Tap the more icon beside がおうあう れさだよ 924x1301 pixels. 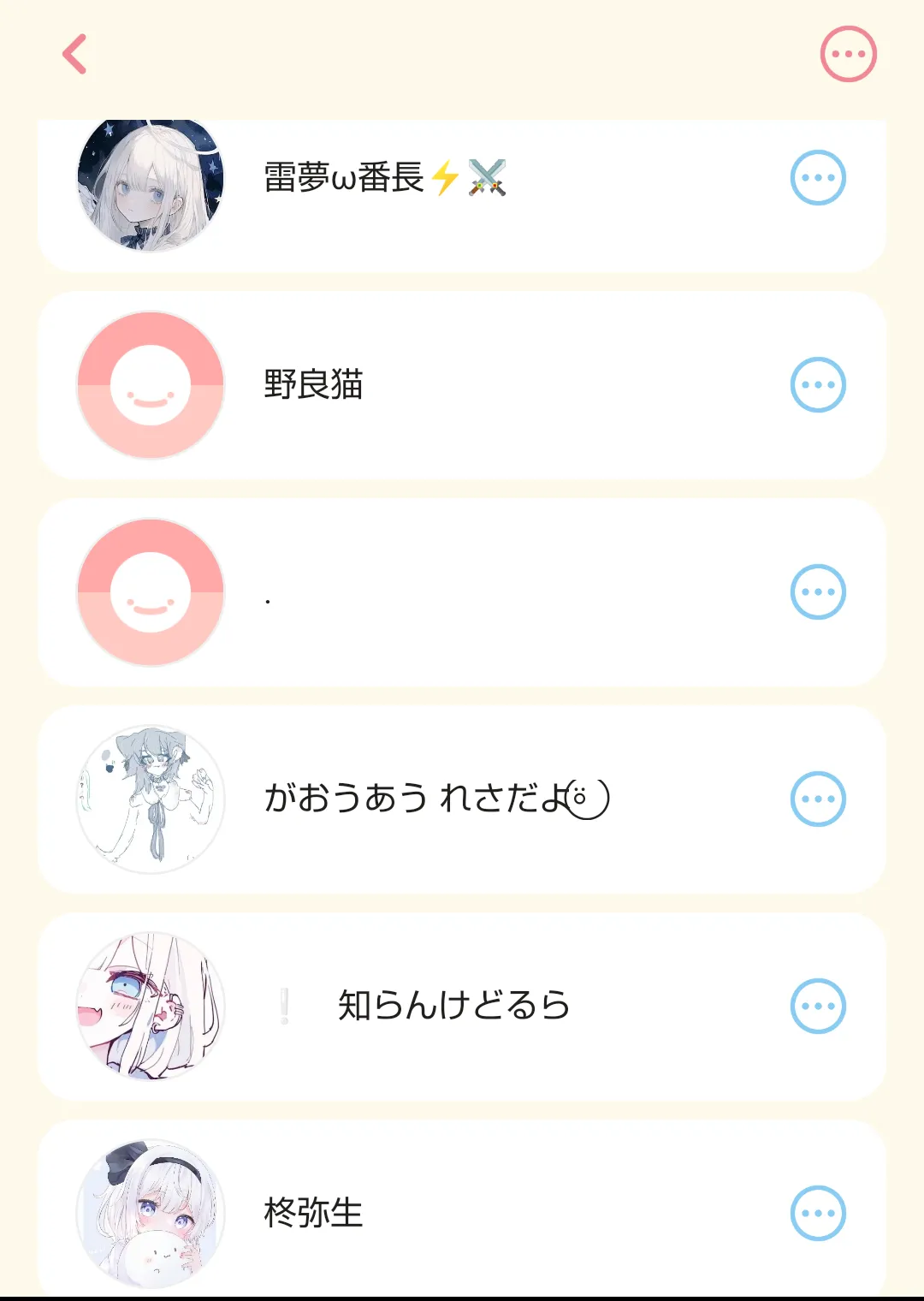click(818, 799)
